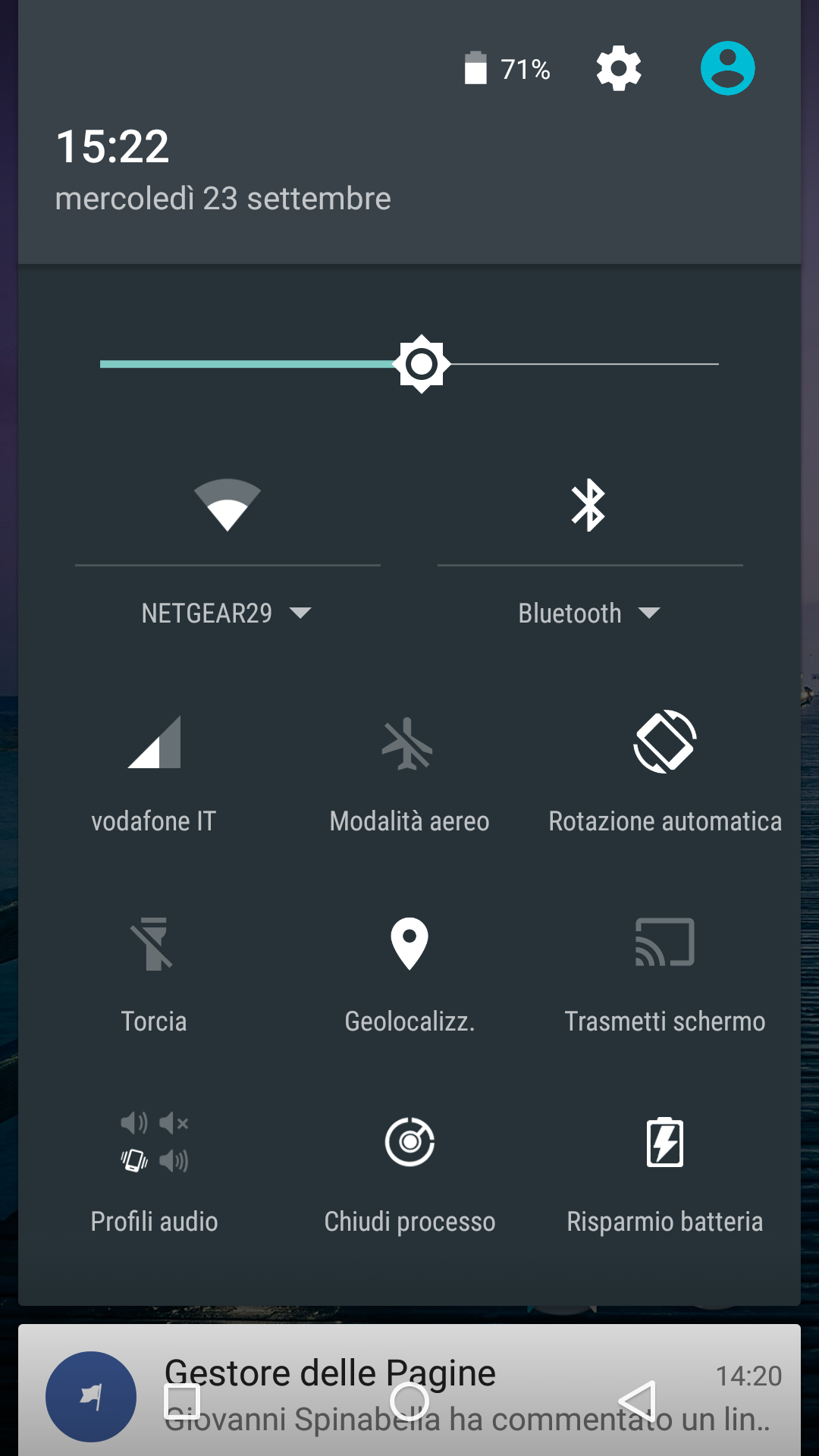This screenshot has width=819, height=1456.
Task: Open the Gestore delle Pagine notification
Action: coord(409,1390)
